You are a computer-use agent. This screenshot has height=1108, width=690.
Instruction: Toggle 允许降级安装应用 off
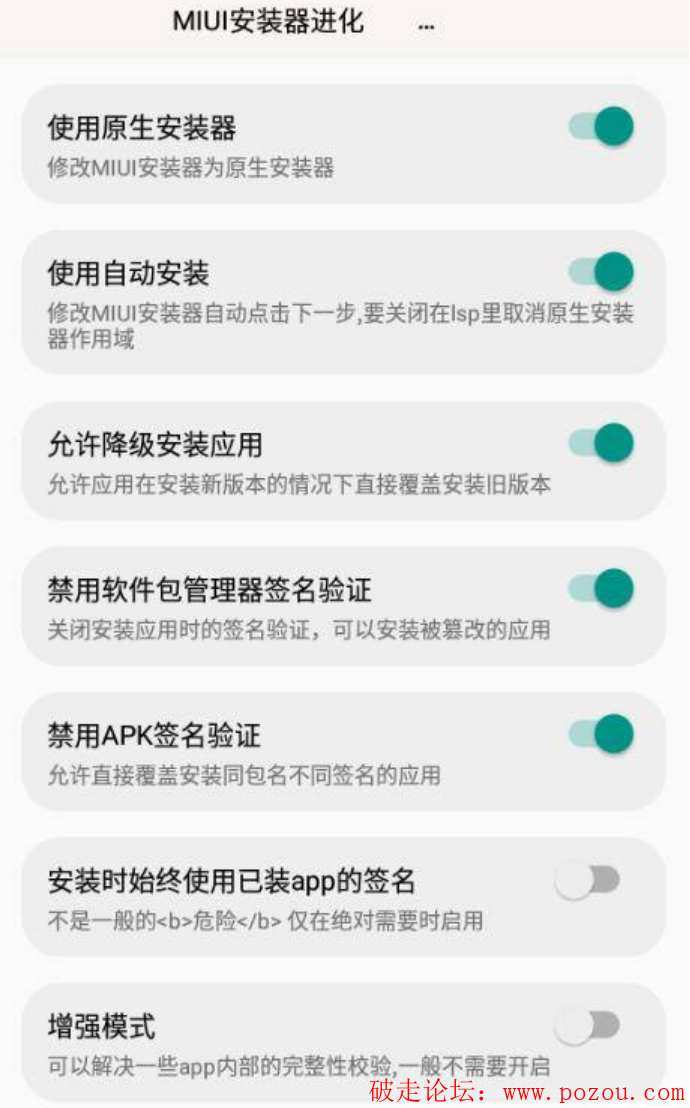coord(602,443)
